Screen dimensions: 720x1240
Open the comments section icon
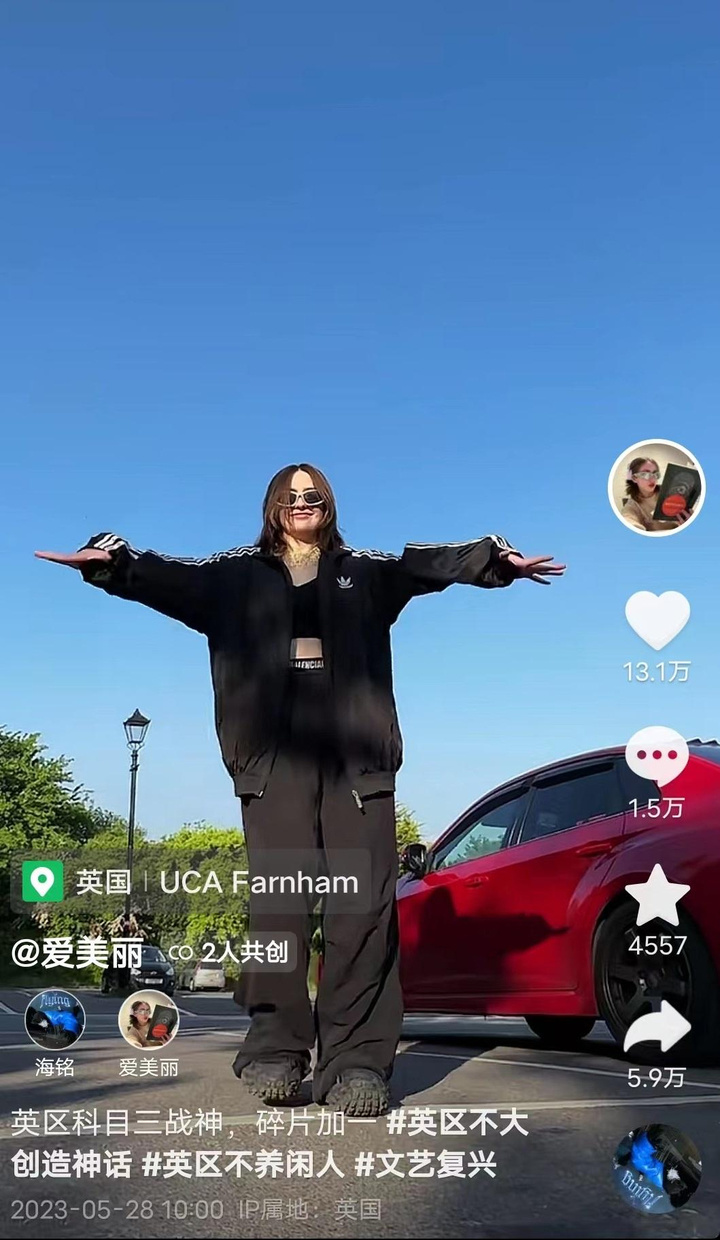[656, 756]
